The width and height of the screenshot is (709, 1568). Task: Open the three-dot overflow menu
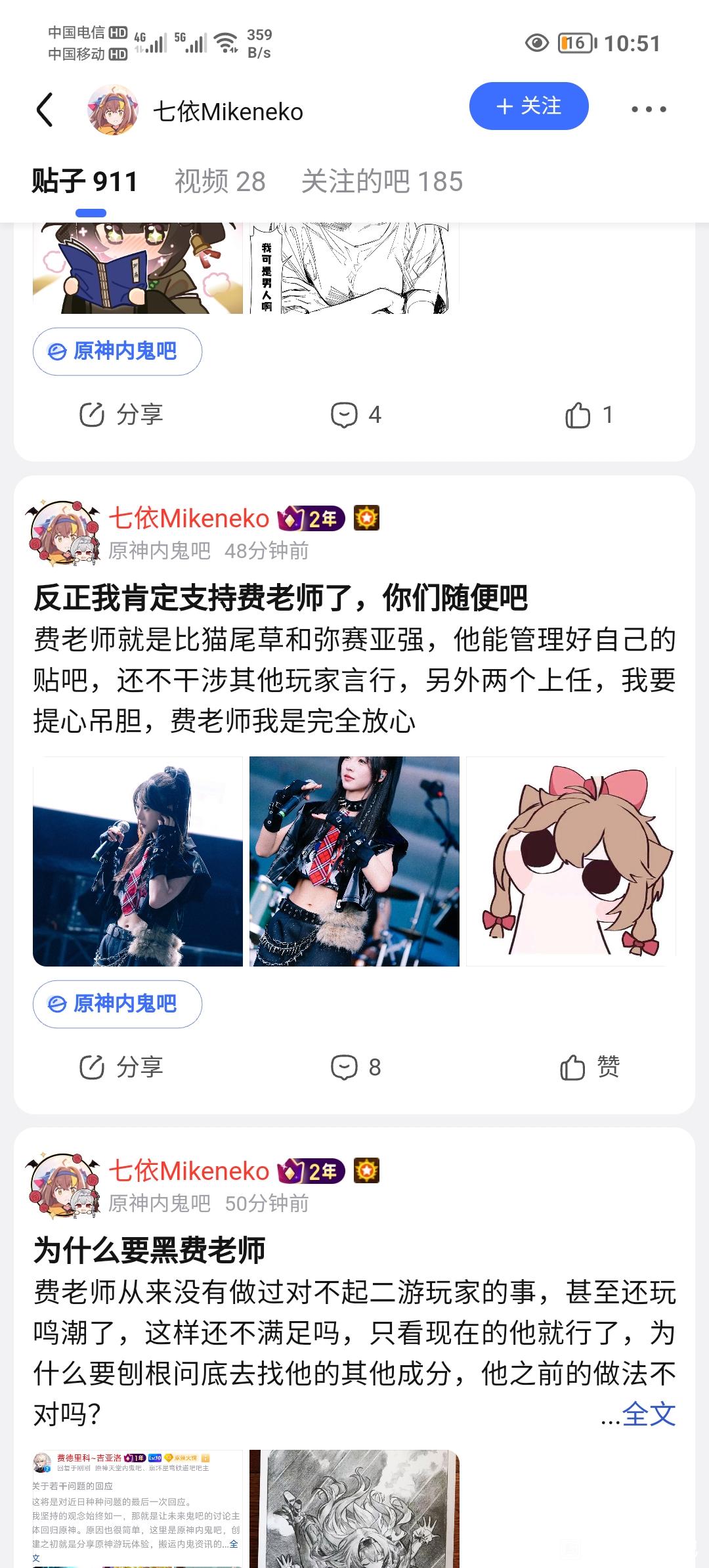(648, 110)
